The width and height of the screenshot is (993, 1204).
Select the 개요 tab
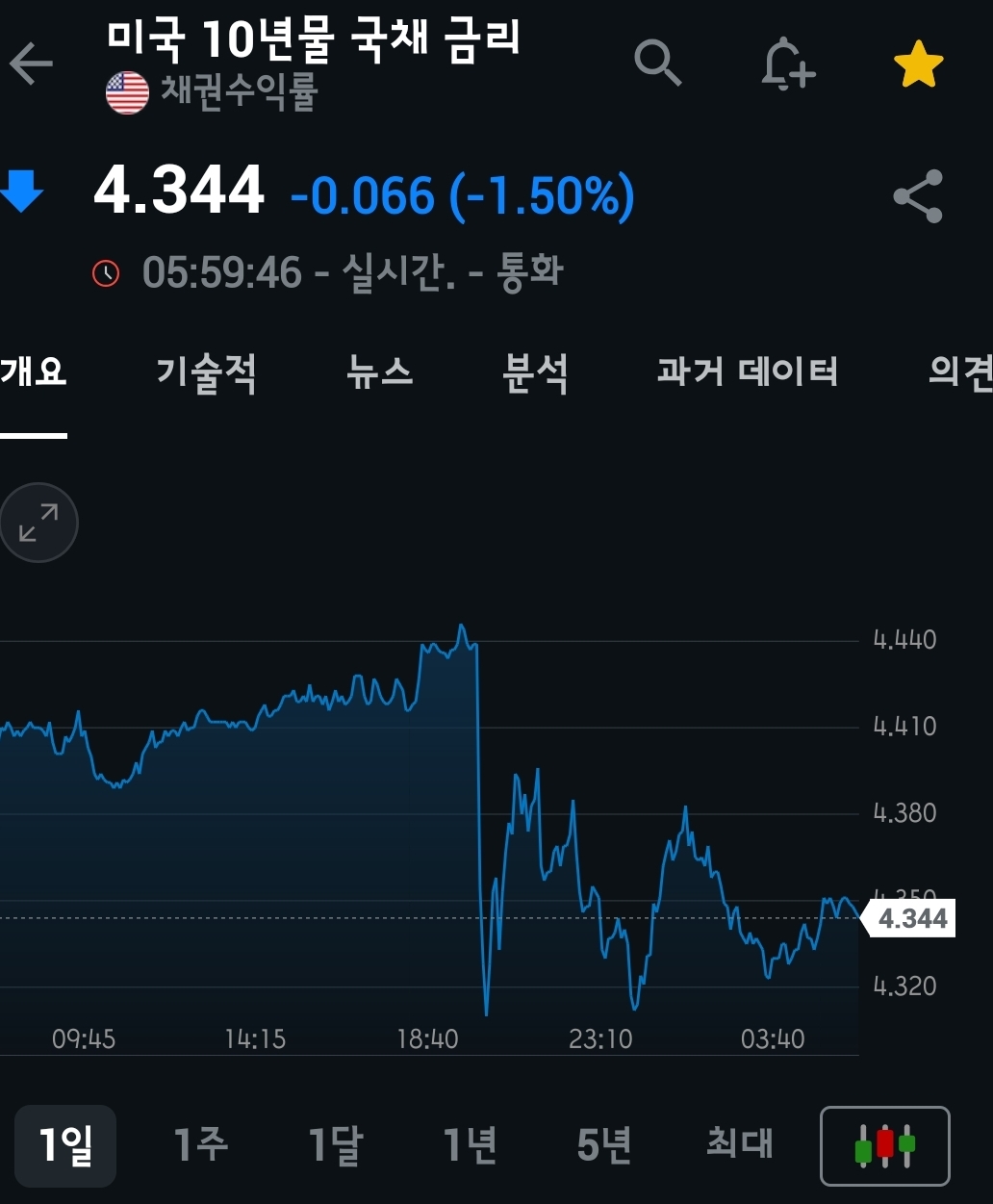pos(34,372)
